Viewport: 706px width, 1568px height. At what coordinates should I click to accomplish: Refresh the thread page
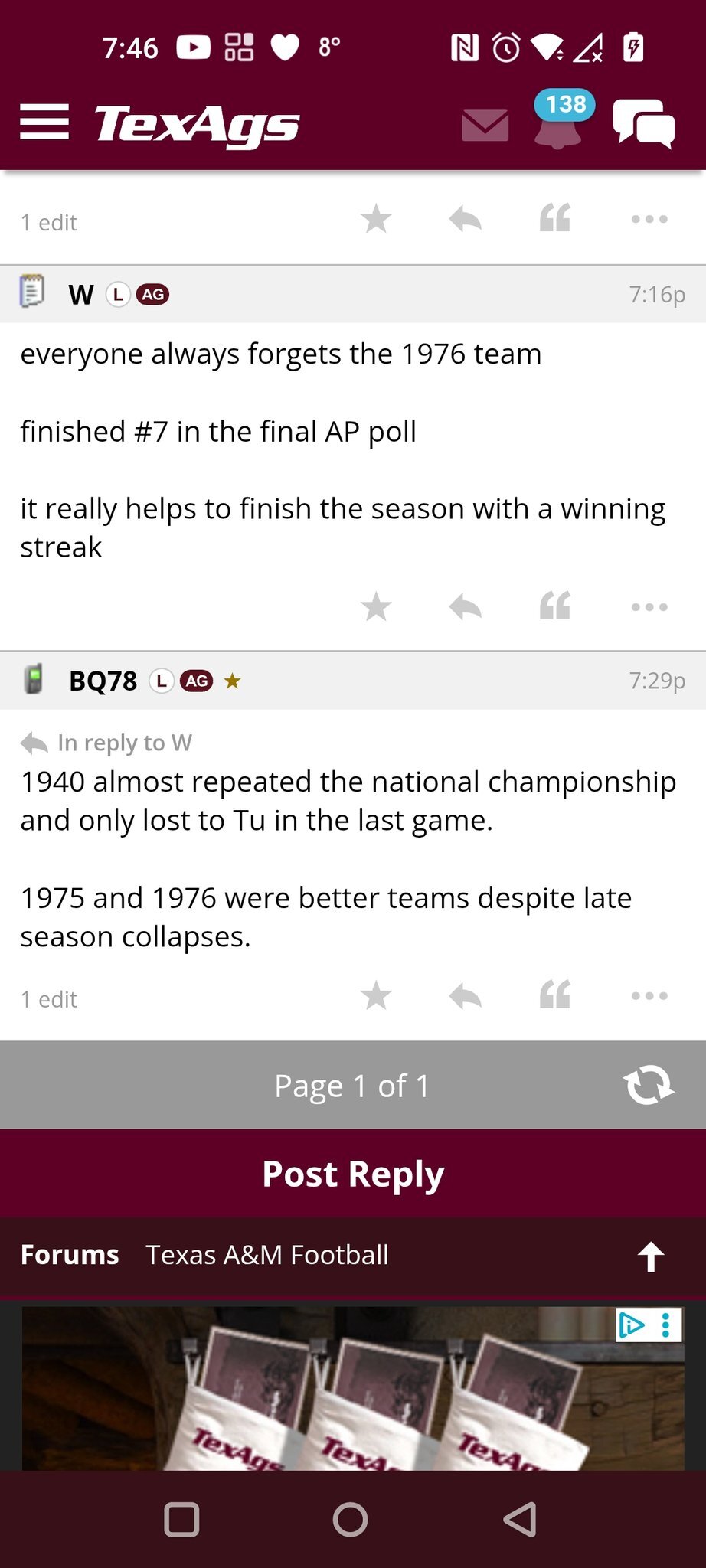coord(649,1085)
